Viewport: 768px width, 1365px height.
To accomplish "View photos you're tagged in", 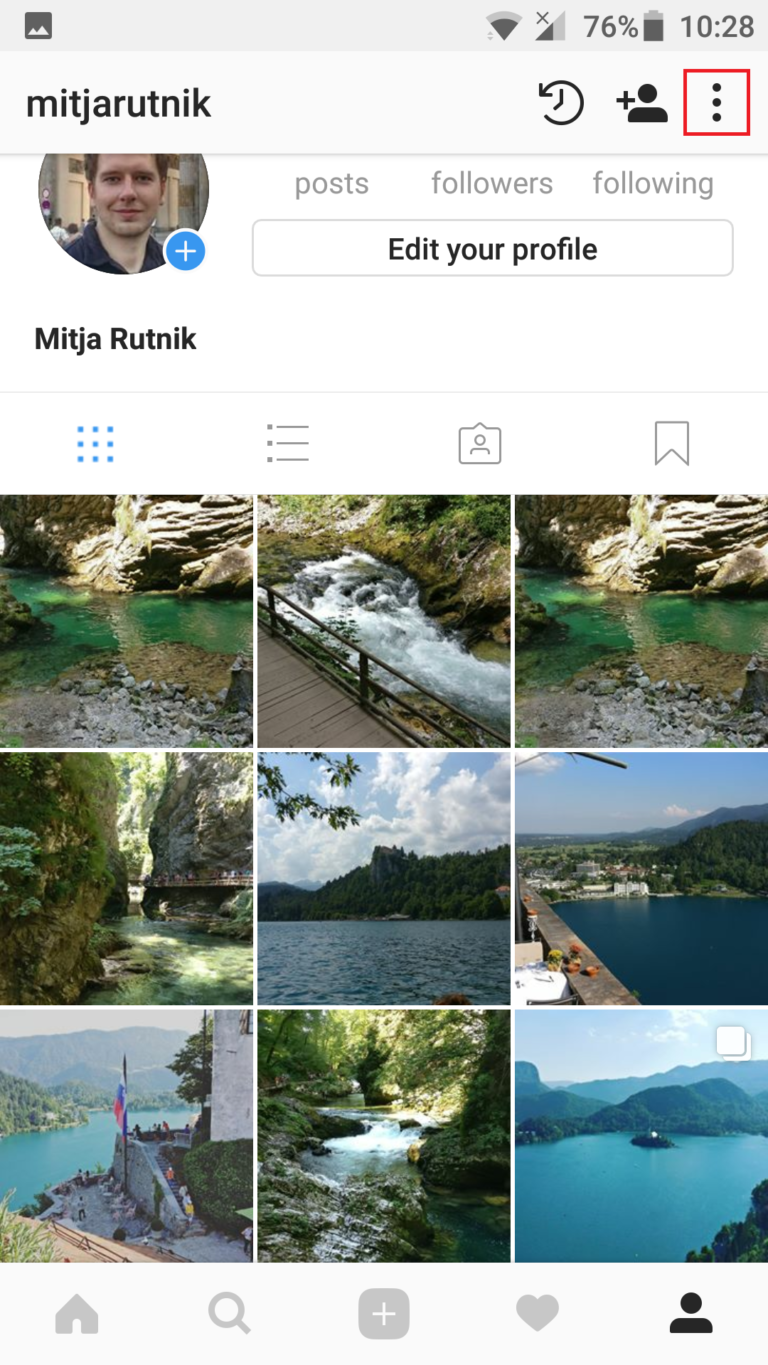I will pos(479,443).
